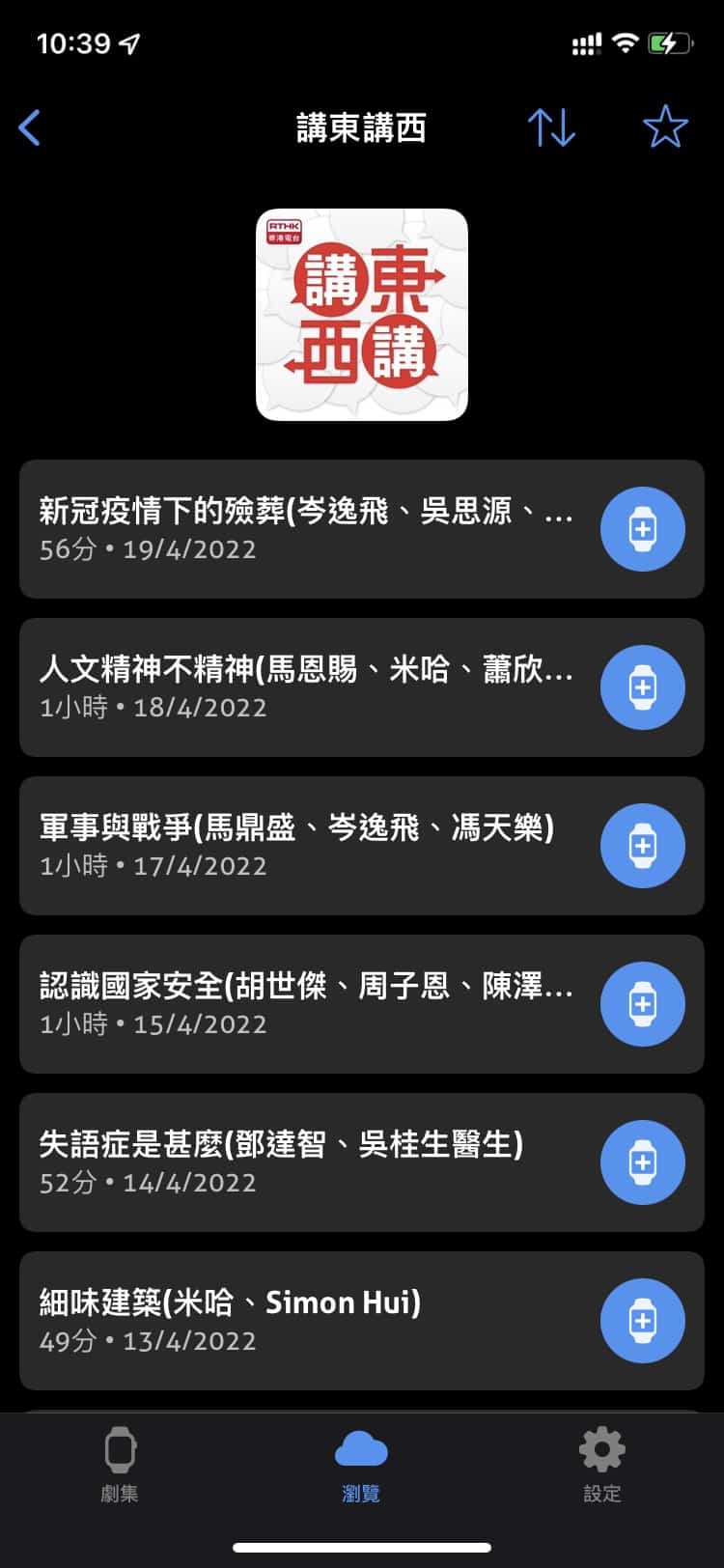Send 失語症是甚麼 episode to watch
The width and height of the screenshot is (724, 1568).
point(643,1162)
